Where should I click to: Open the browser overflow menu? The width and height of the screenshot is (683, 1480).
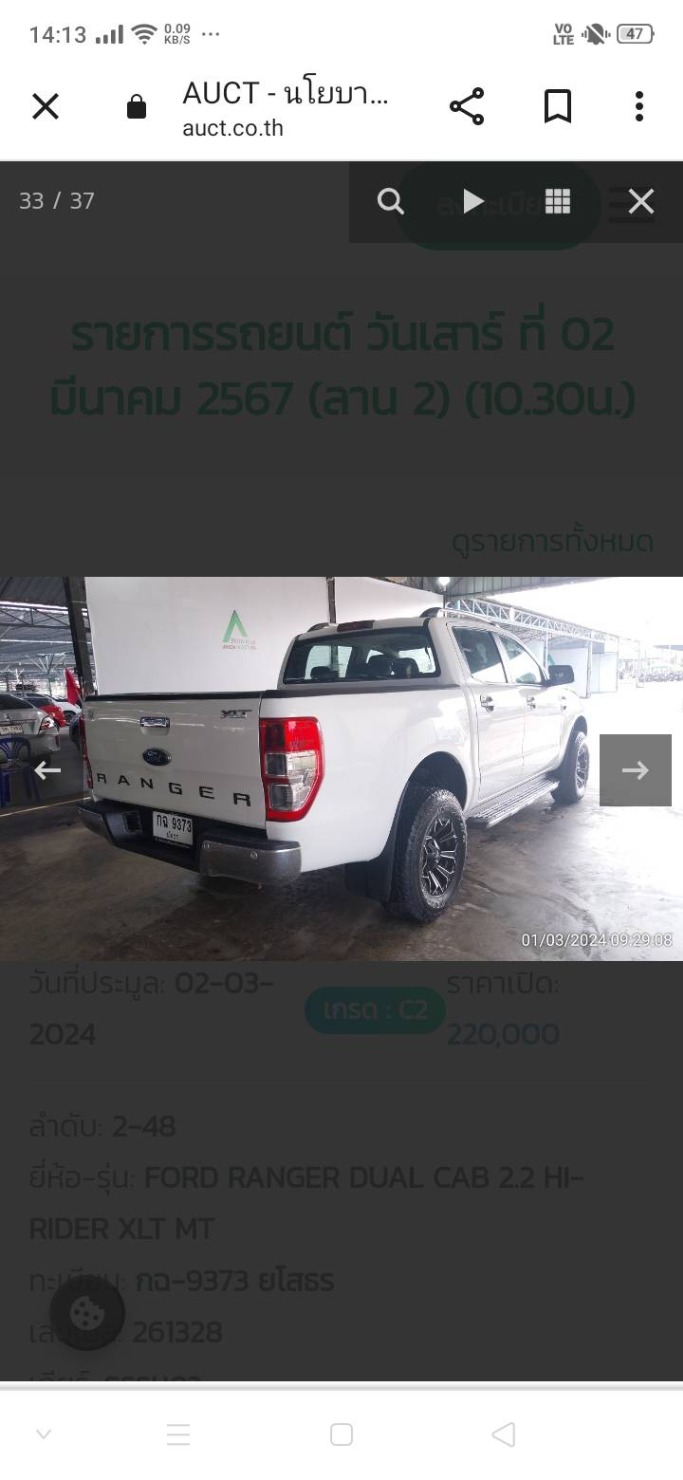[639, 106]
